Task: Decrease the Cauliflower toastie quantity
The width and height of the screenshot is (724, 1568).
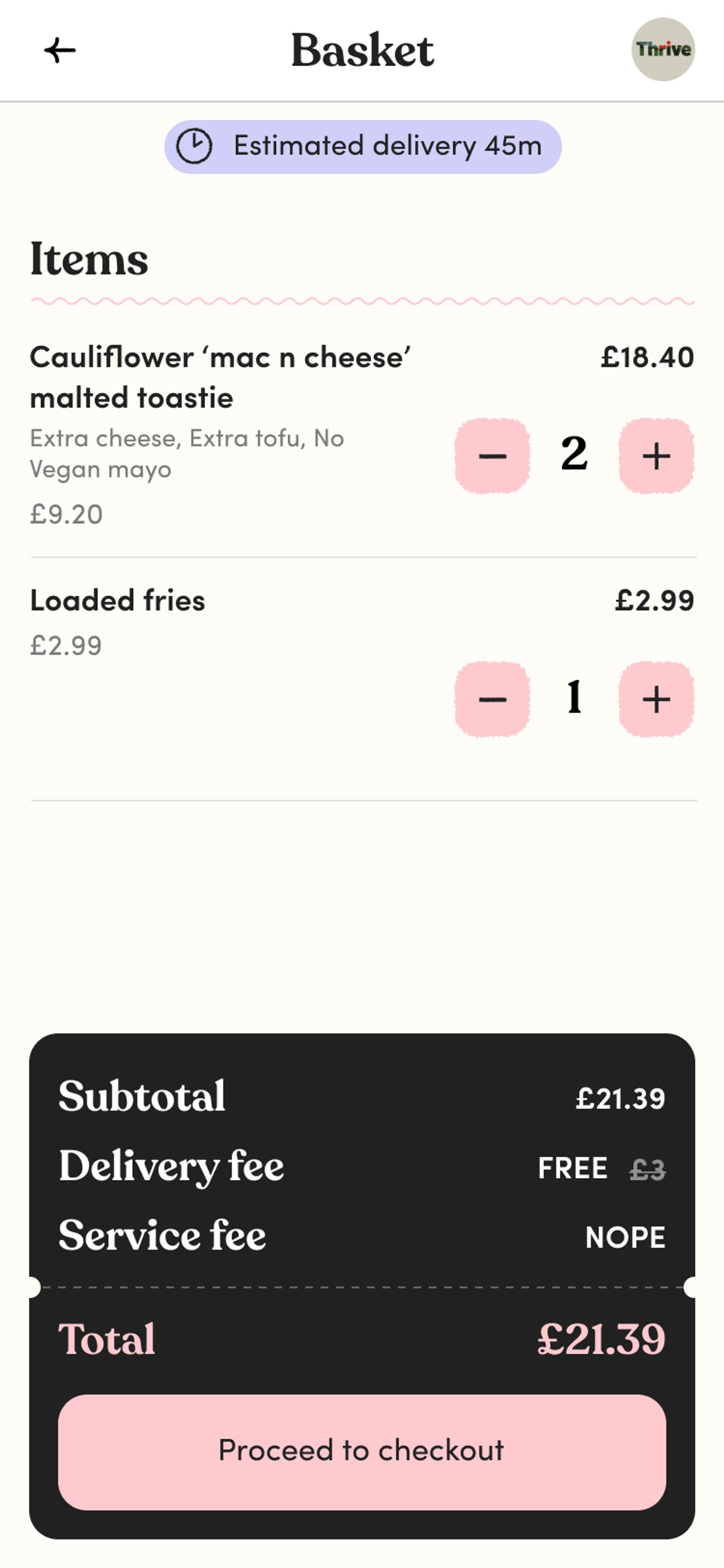Action: pos(492,455)
